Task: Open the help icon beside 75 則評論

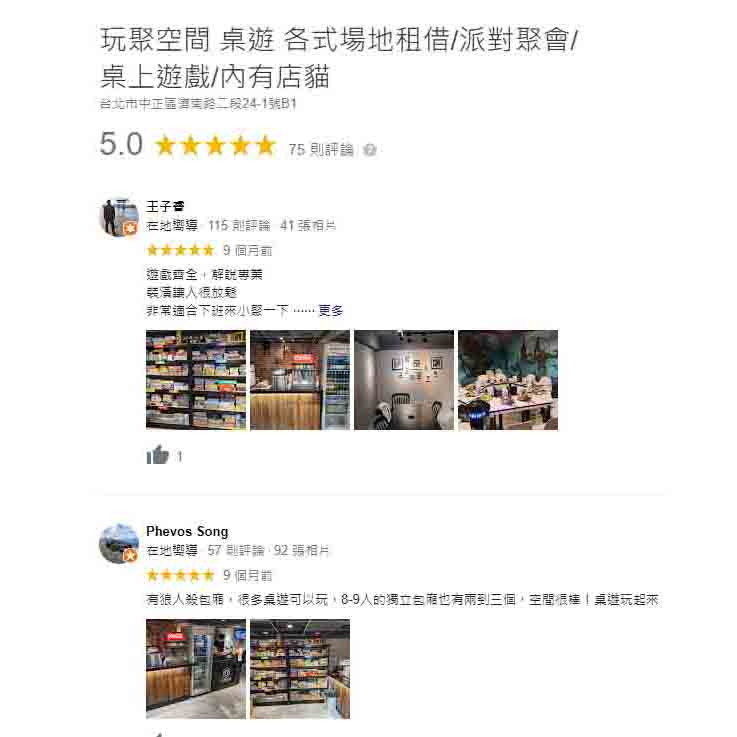Action: tap(370, 150)
